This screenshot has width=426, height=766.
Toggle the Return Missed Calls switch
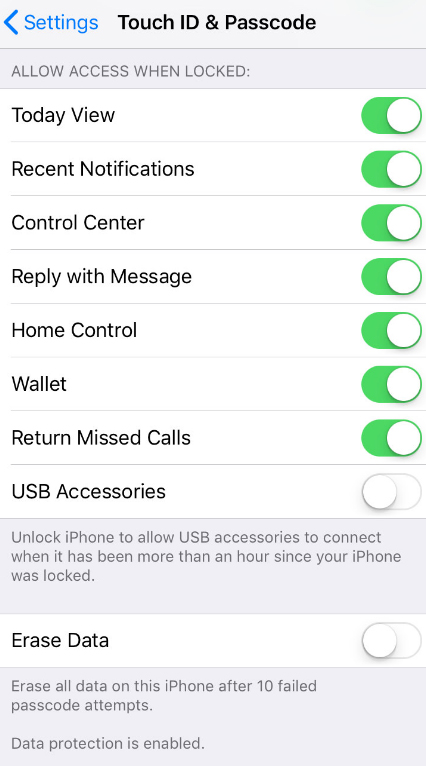click(391, 438)
